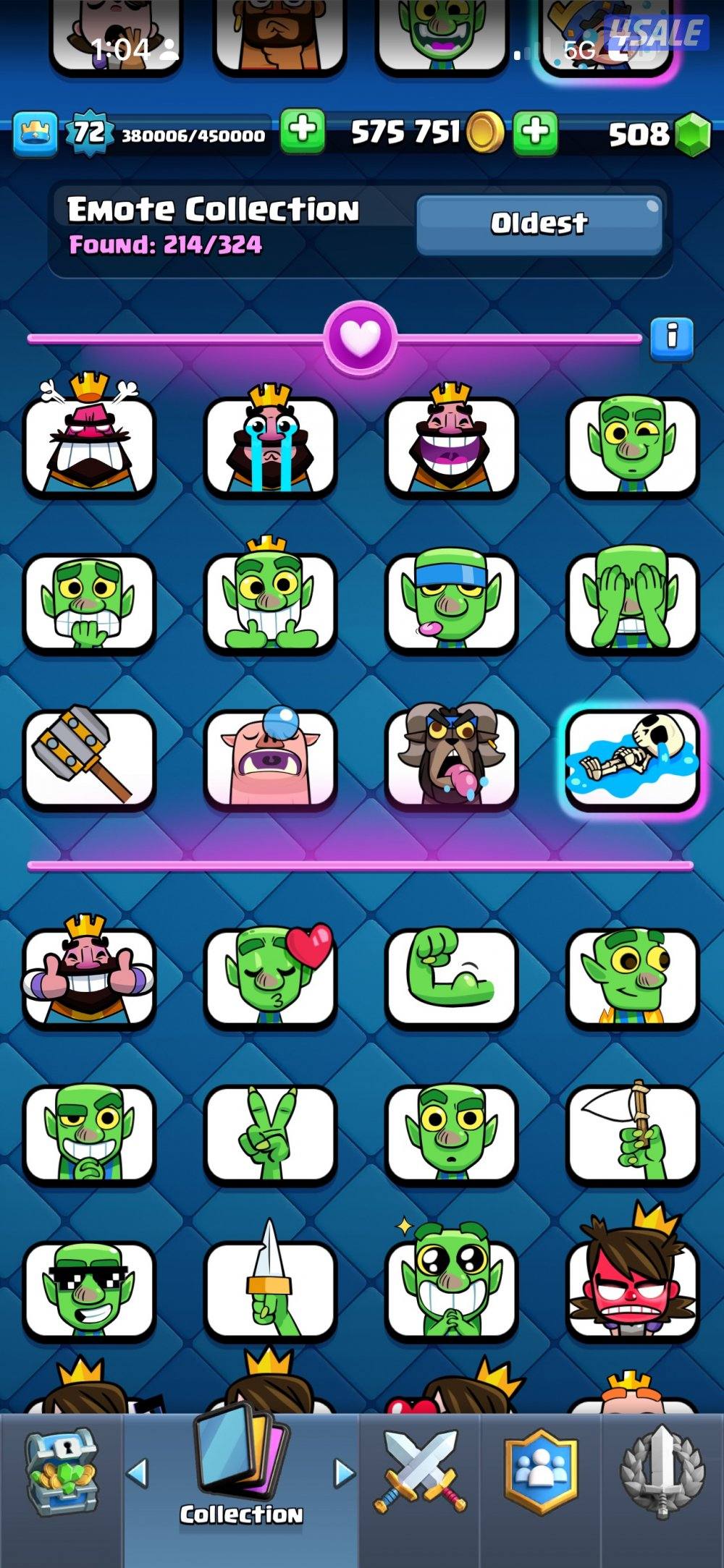
Task: Open the blue info icon
Action: 672,337
